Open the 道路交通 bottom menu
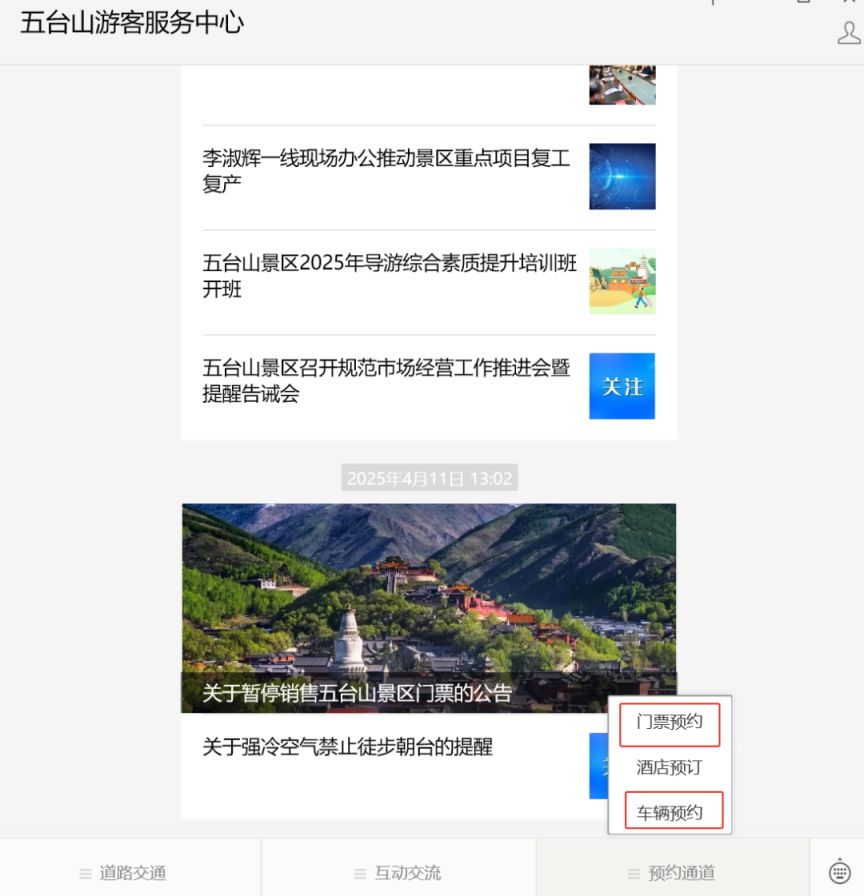Image resolution: width=864 pixels, height=896 pixels. click(130, 873)
